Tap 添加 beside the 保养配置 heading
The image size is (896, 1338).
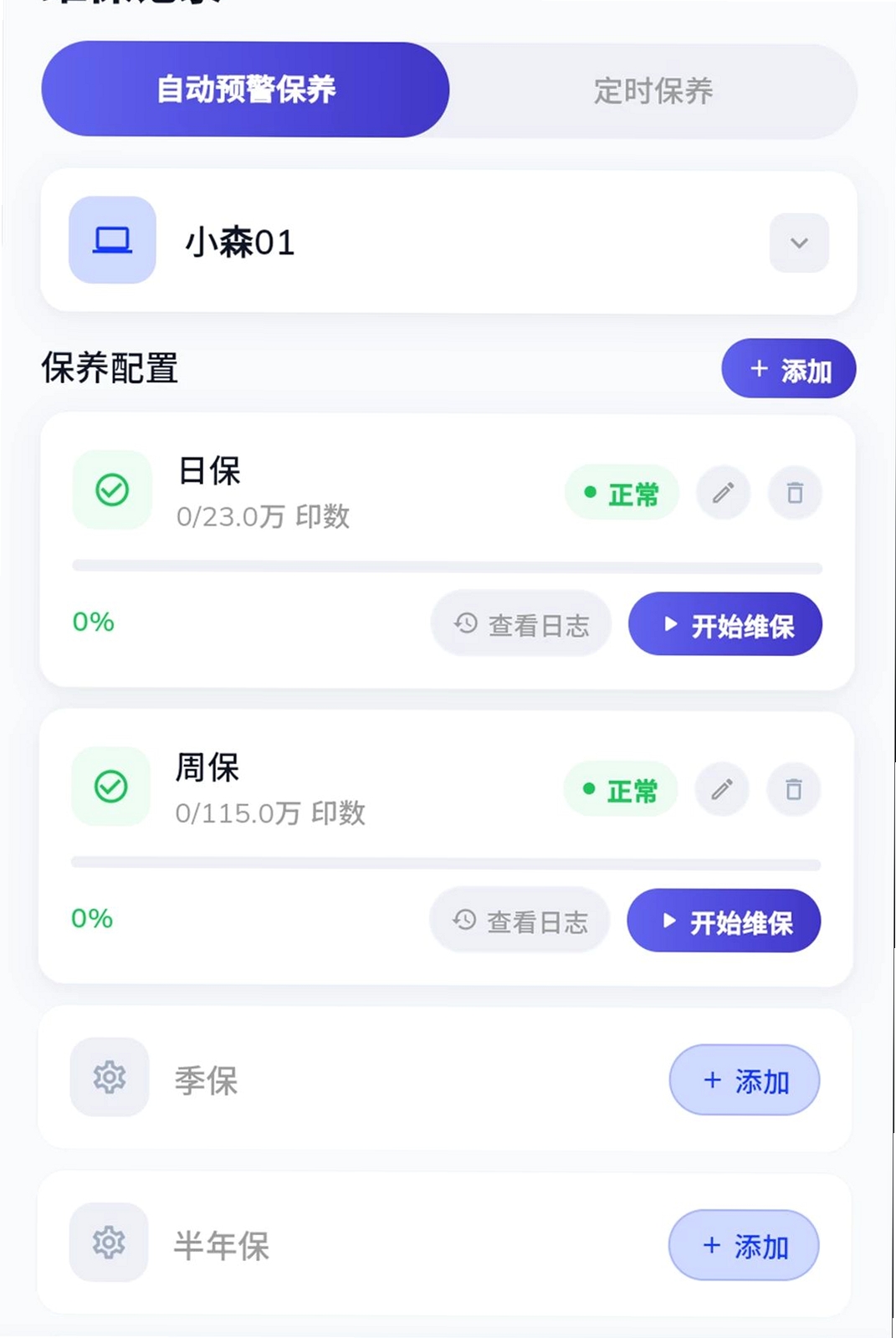(789, 369)
